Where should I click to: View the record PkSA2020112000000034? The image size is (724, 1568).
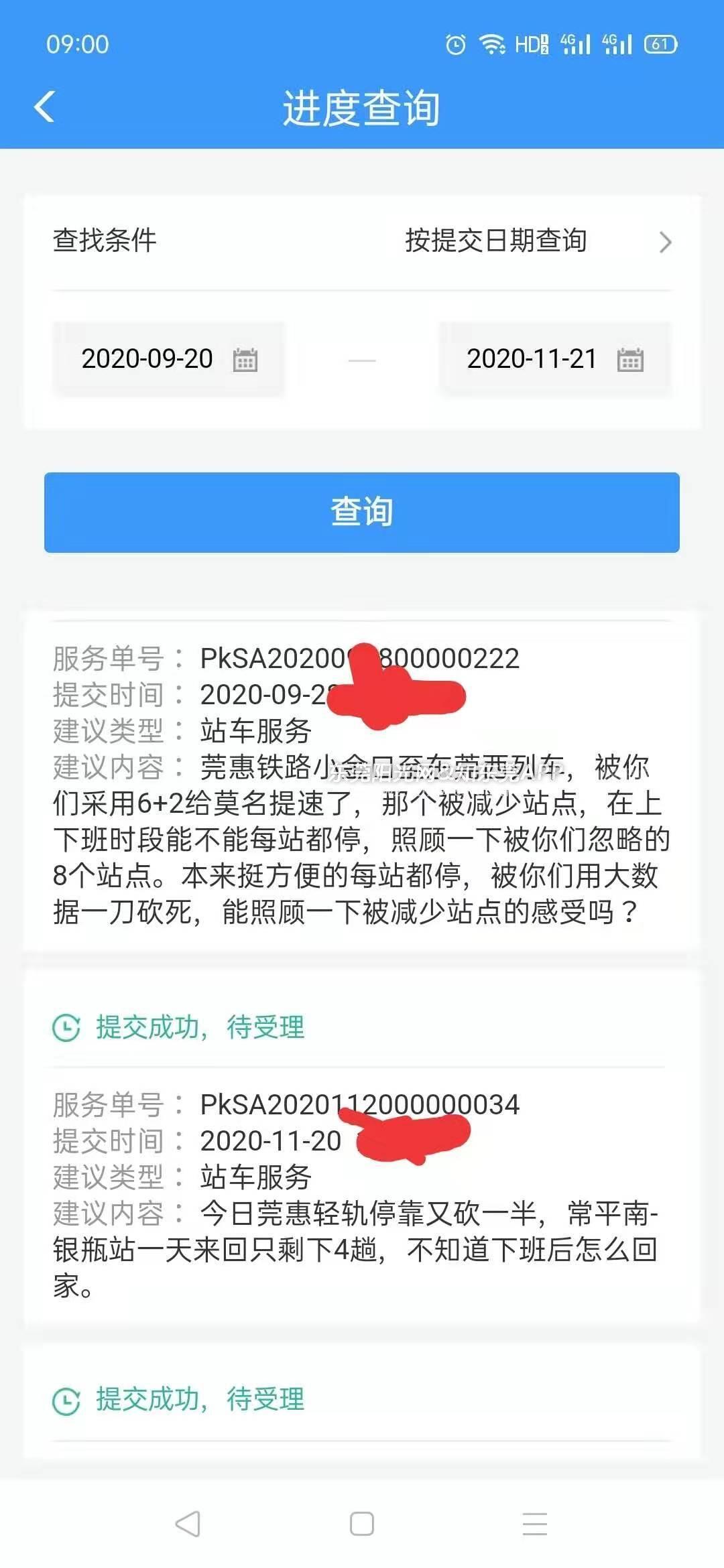click(x=362, y=1194)
